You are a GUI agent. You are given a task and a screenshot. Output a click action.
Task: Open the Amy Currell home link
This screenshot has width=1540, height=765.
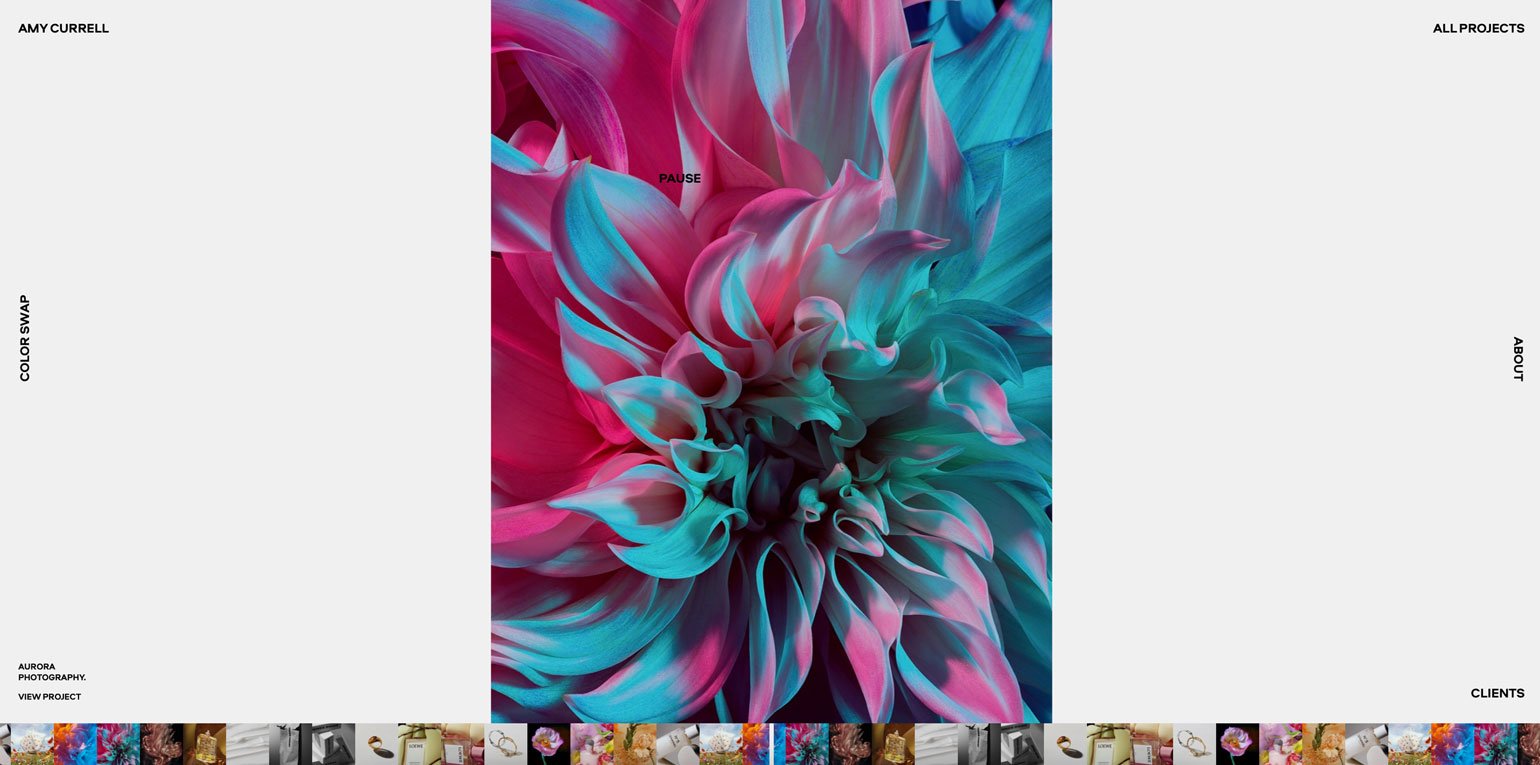[x=63, y=28]
